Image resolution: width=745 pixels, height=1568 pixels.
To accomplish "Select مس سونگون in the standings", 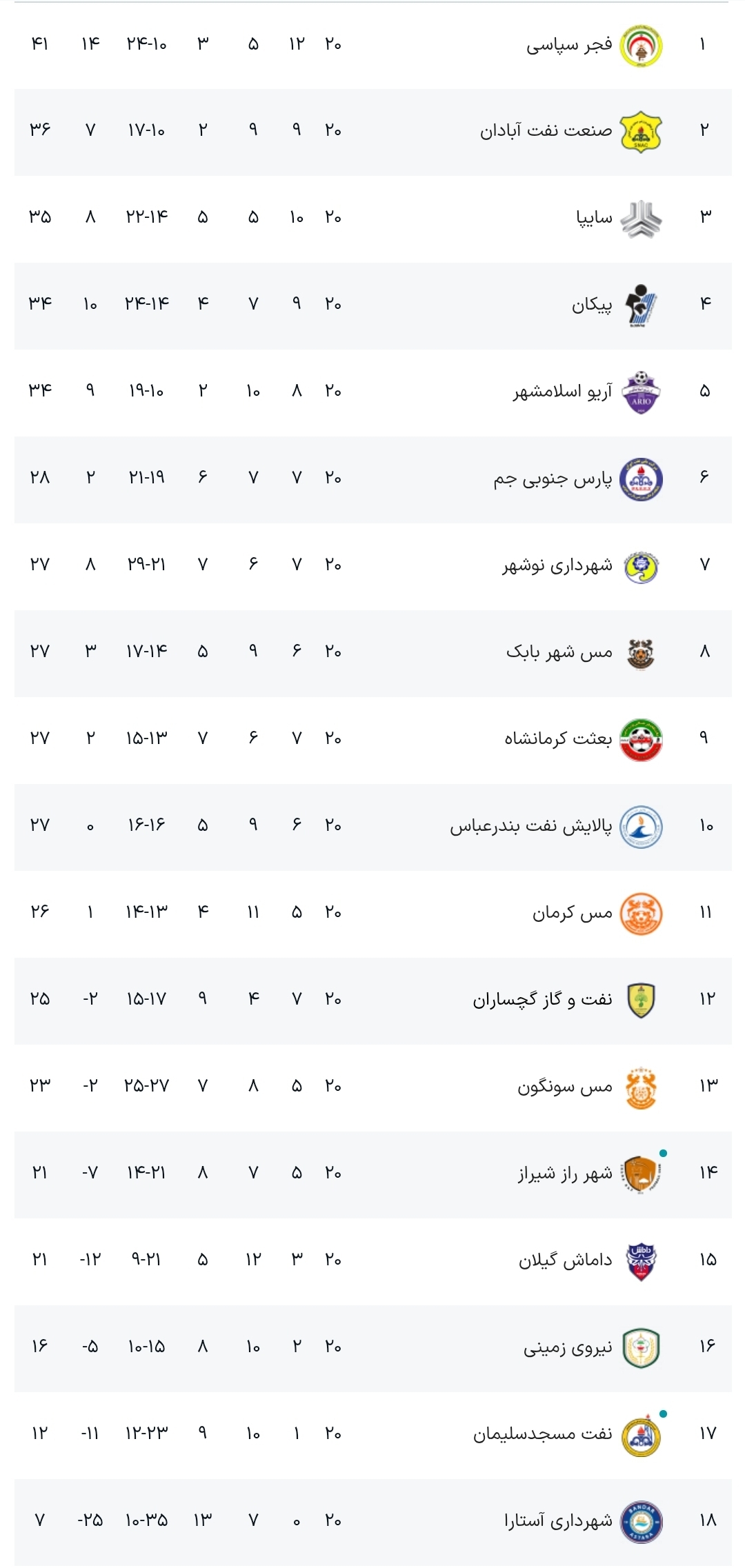I will (565, 1087).
